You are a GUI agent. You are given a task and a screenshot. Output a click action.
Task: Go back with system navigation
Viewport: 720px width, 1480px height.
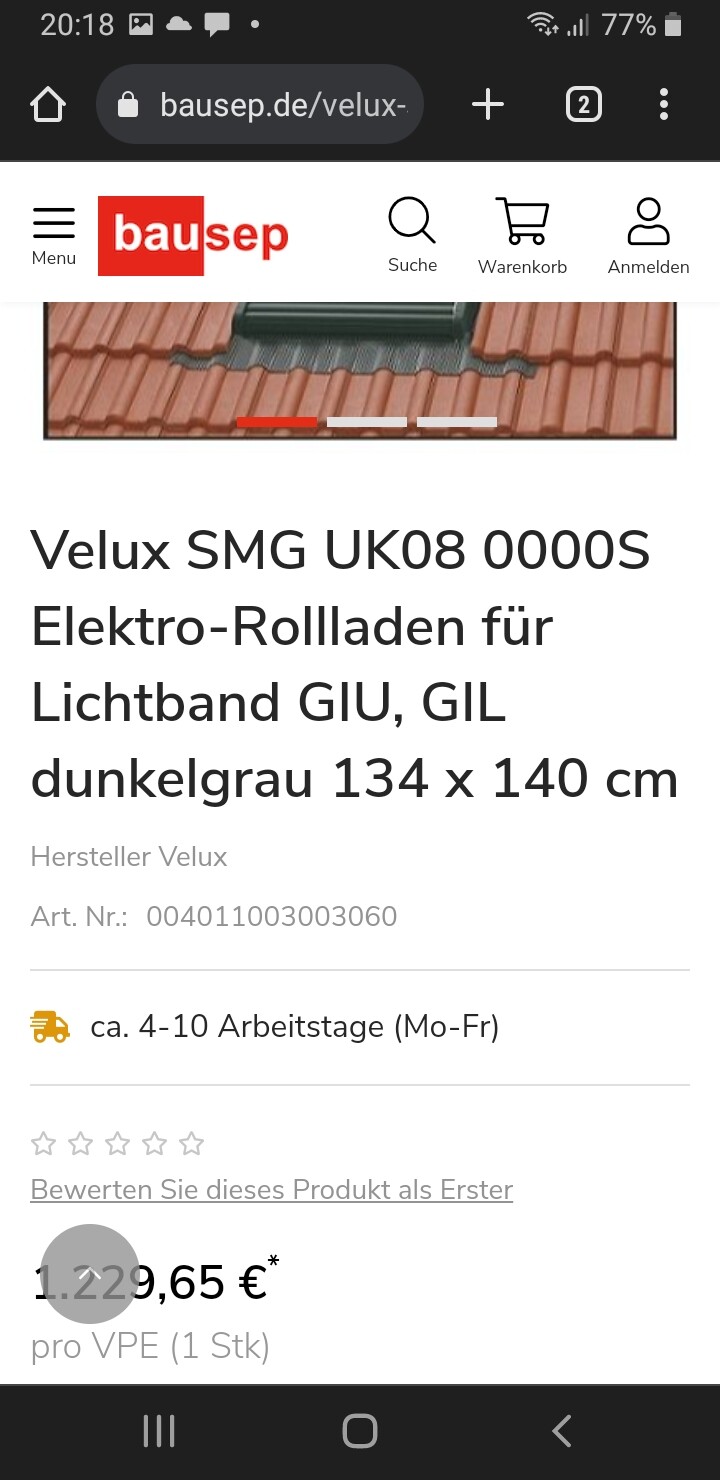coord(562,1431)
